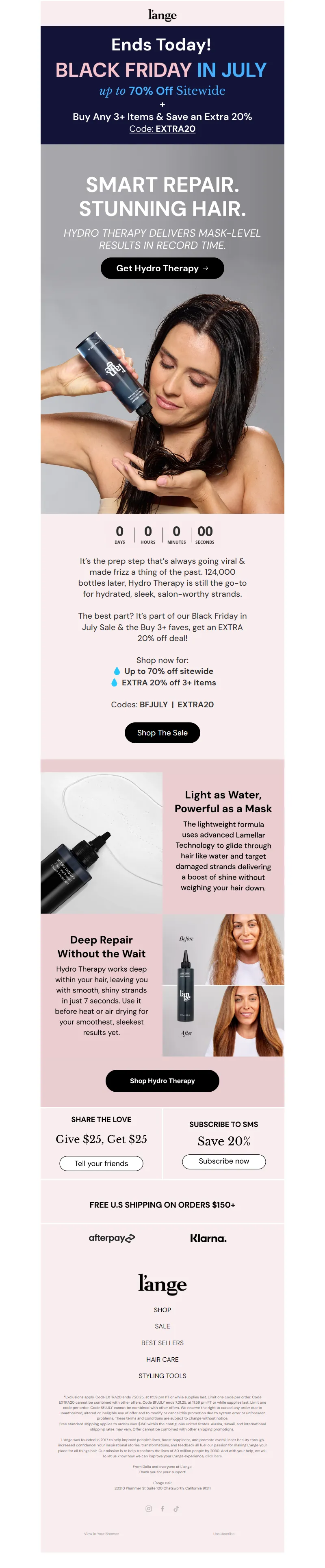Open L'ange's Facebook icon
The image size is (325, 1568).
coord(162,1508)
